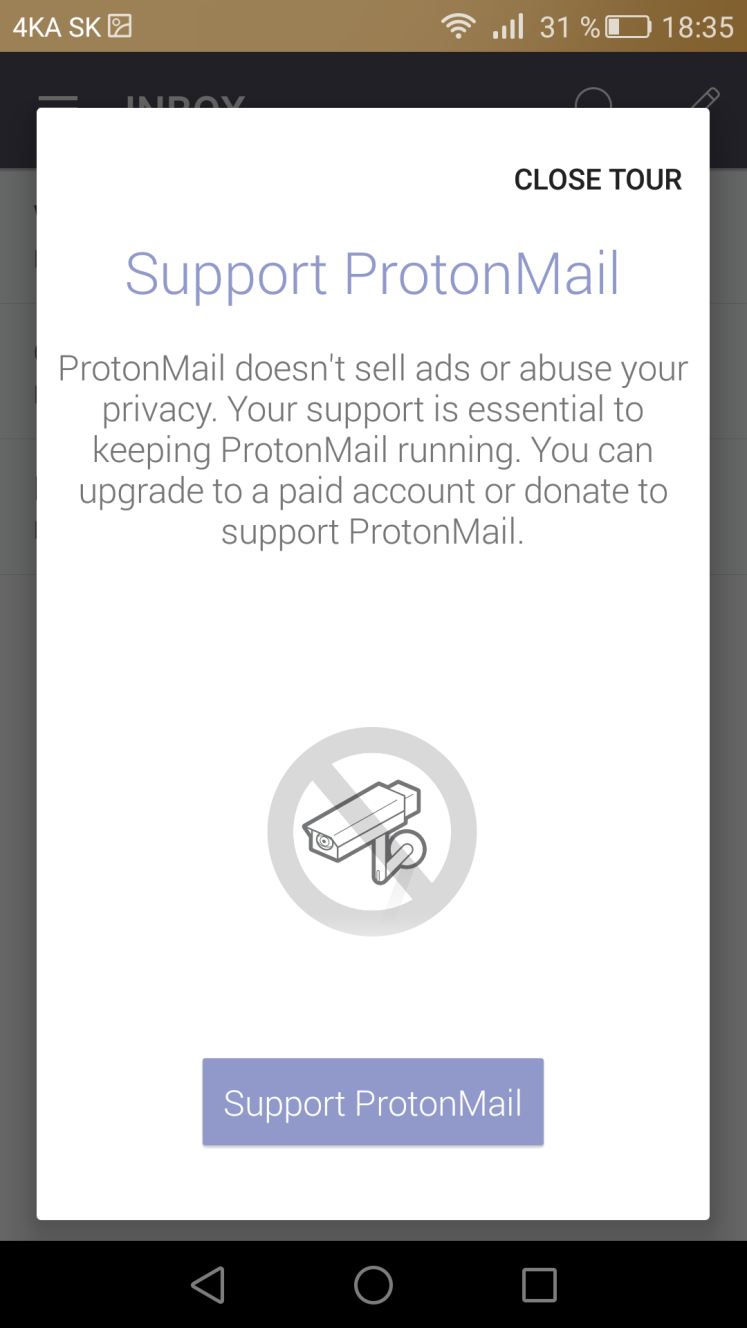
Task: Go back with the system back button
Action: point(208,1285)
